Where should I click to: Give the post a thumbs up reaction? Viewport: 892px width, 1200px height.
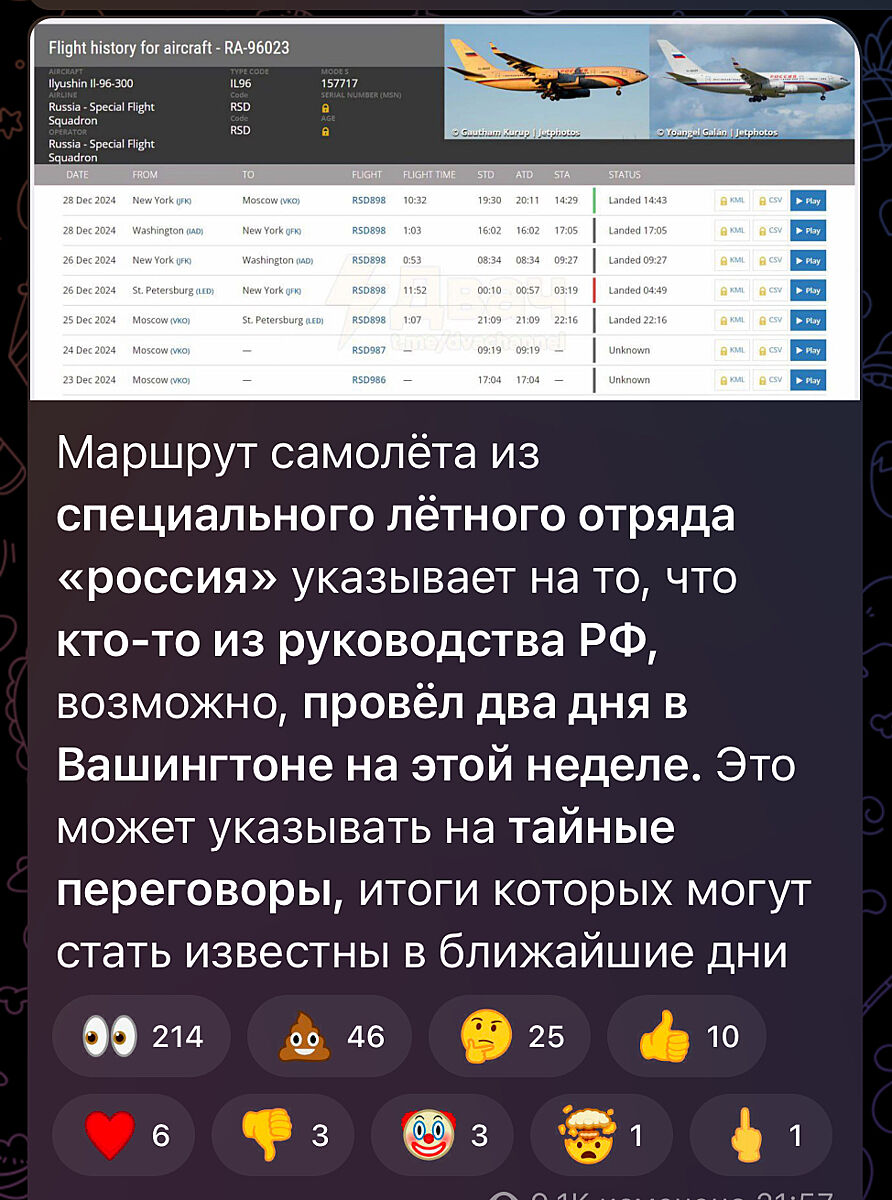[x=687, y=1037]
